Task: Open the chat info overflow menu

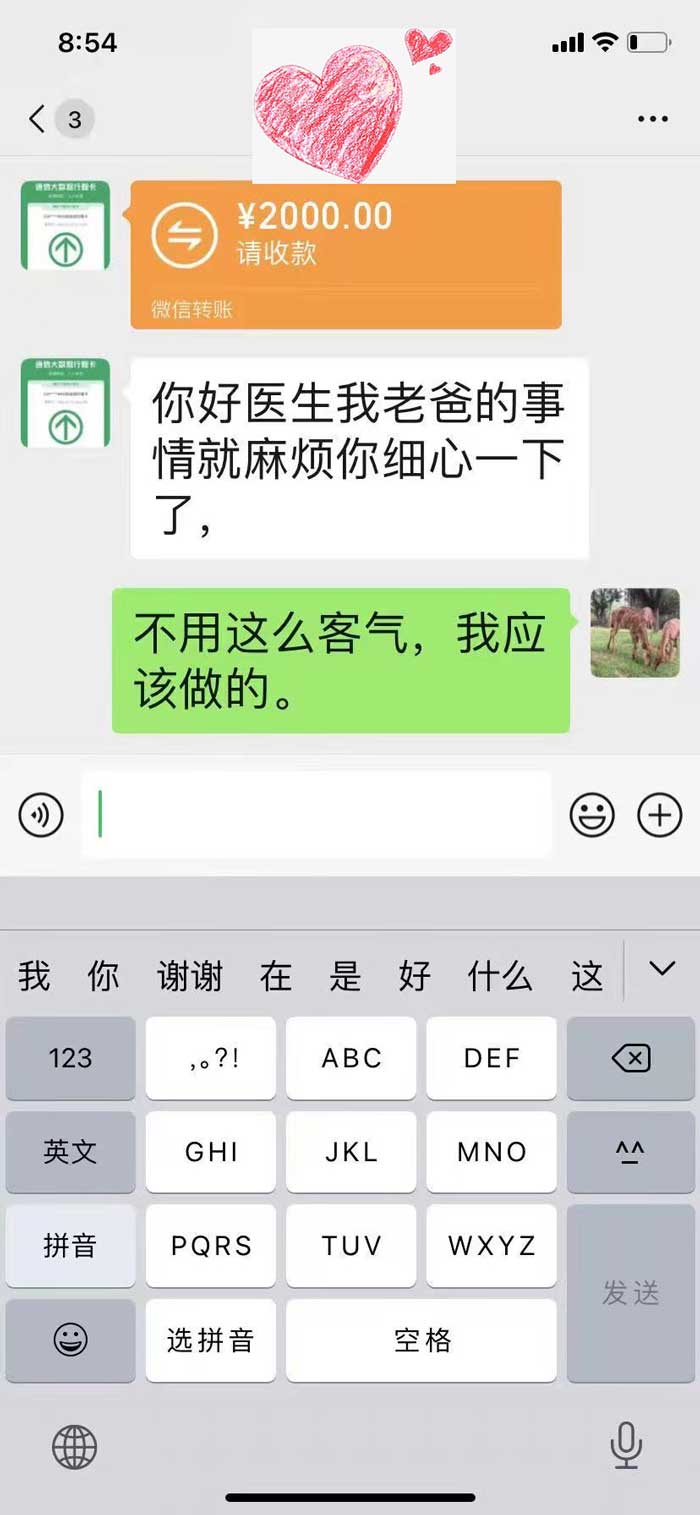Action: coord(652,120)
